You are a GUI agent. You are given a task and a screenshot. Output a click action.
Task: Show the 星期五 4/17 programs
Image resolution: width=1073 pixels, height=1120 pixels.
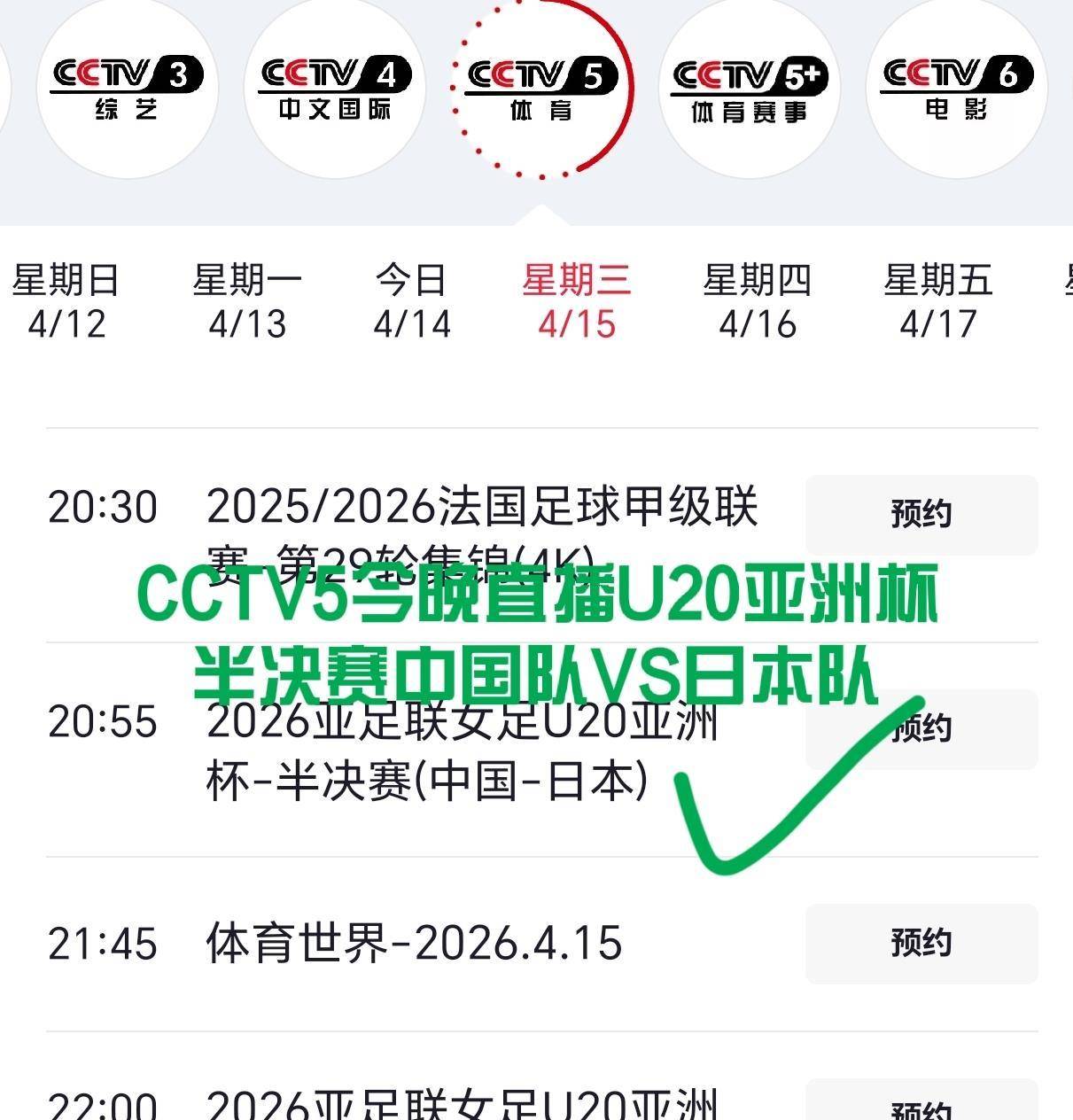(938, 301)
